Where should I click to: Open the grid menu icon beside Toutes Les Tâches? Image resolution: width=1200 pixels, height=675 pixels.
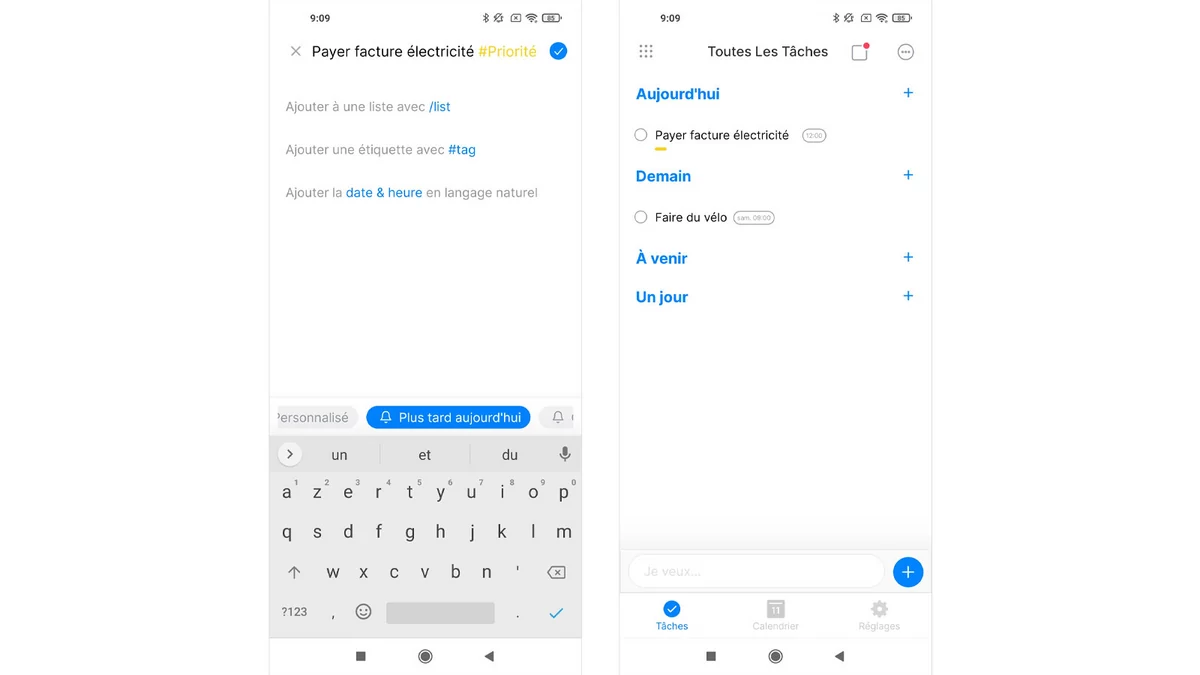[646, 51]
